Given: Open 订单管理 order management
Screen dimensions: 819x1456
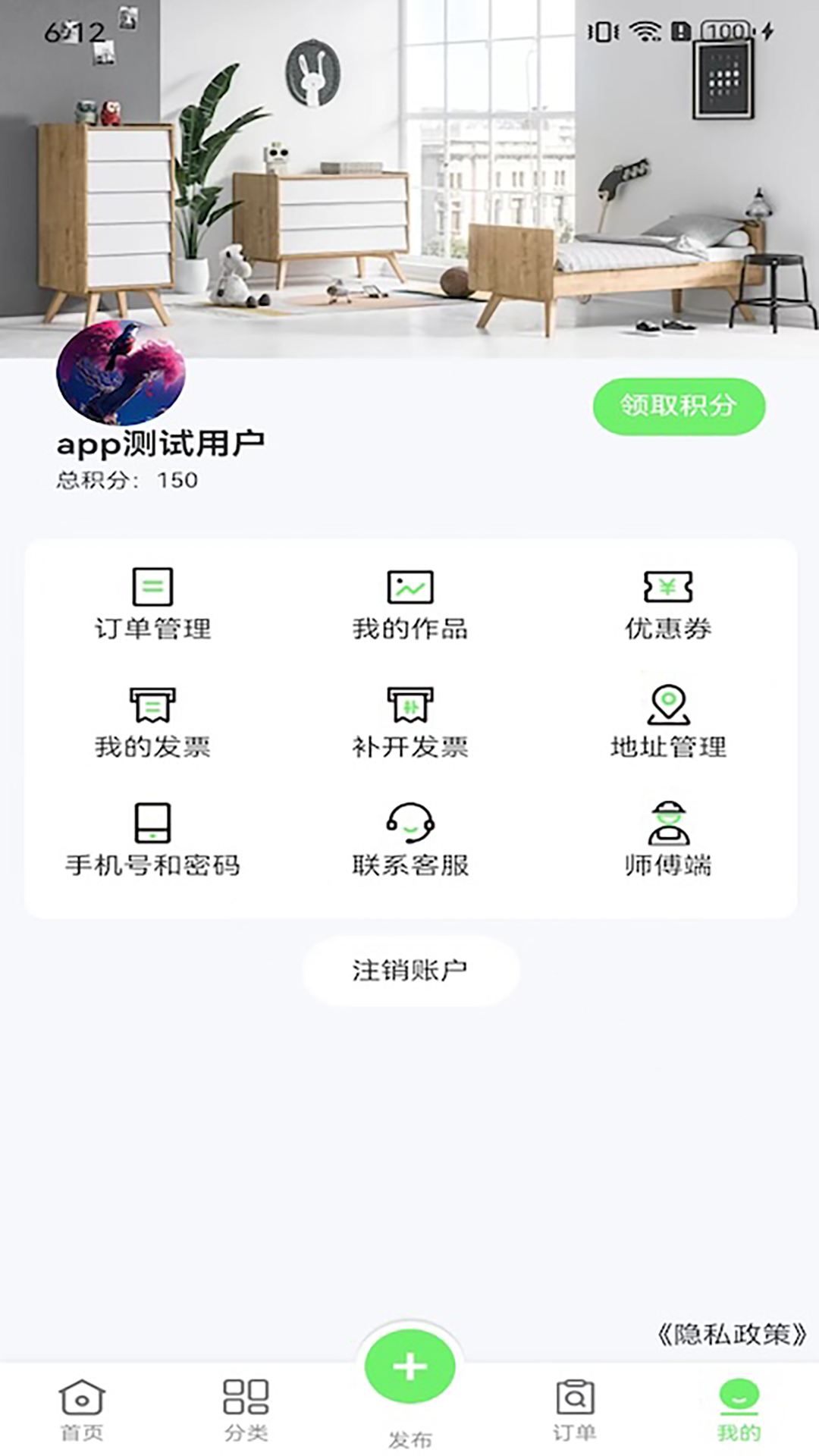Looking at the screenshot, I should pos(152,604).
